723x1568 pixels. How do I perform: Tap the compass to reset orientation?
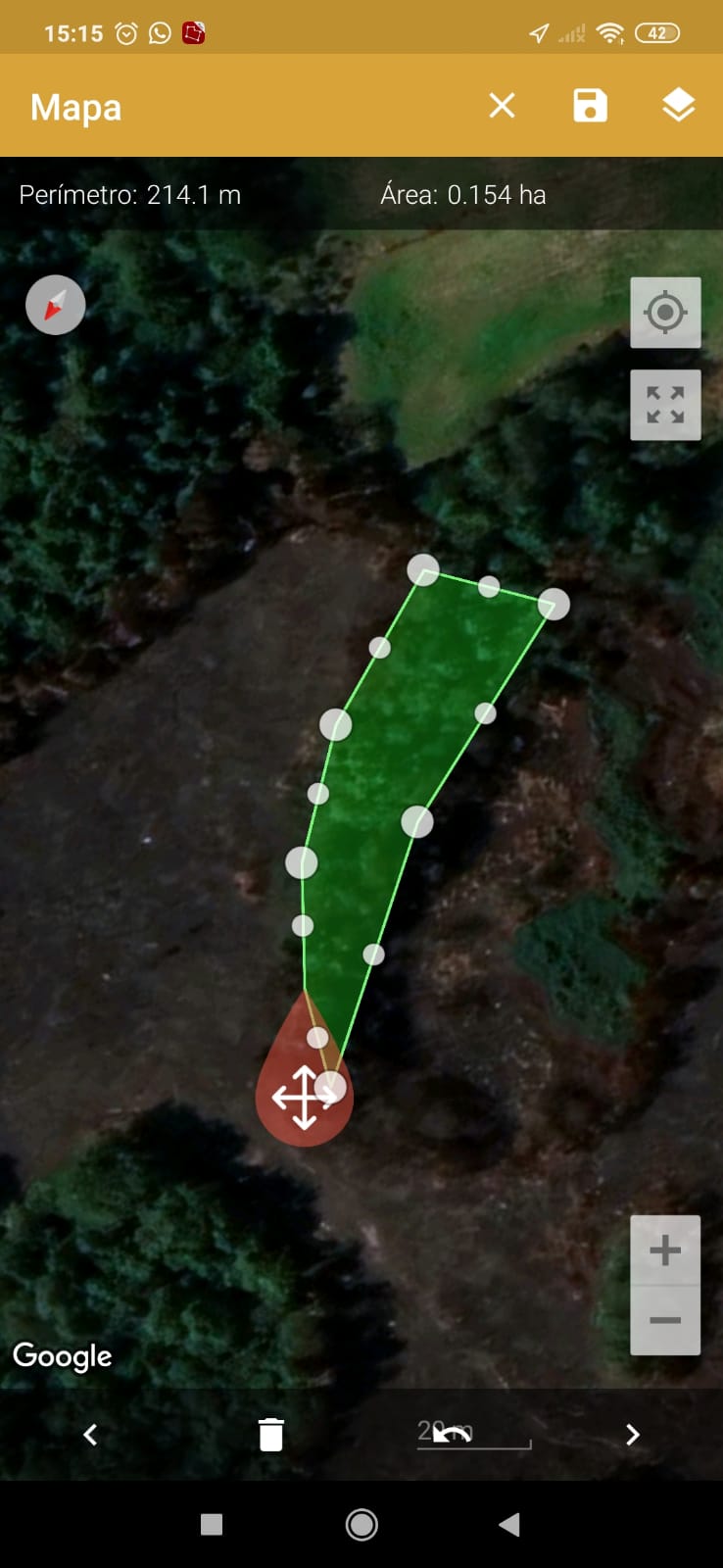[x=55, y=305]
